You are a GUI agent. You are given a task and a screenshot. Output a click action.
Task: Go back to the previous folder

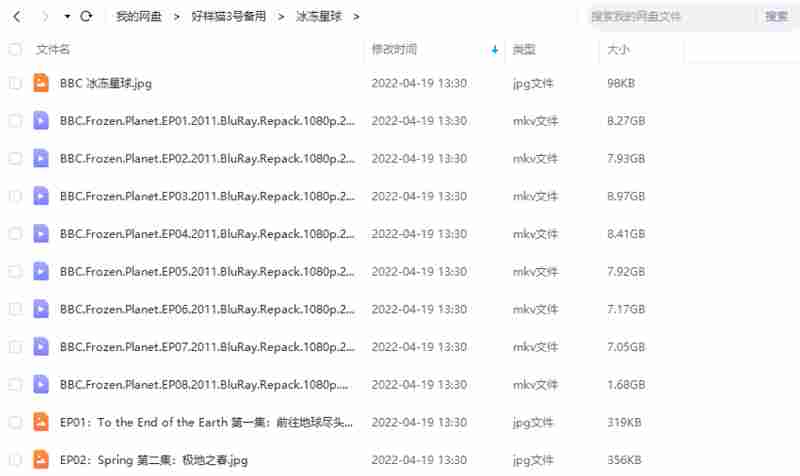pyautogui.click(x=17, y=16)
